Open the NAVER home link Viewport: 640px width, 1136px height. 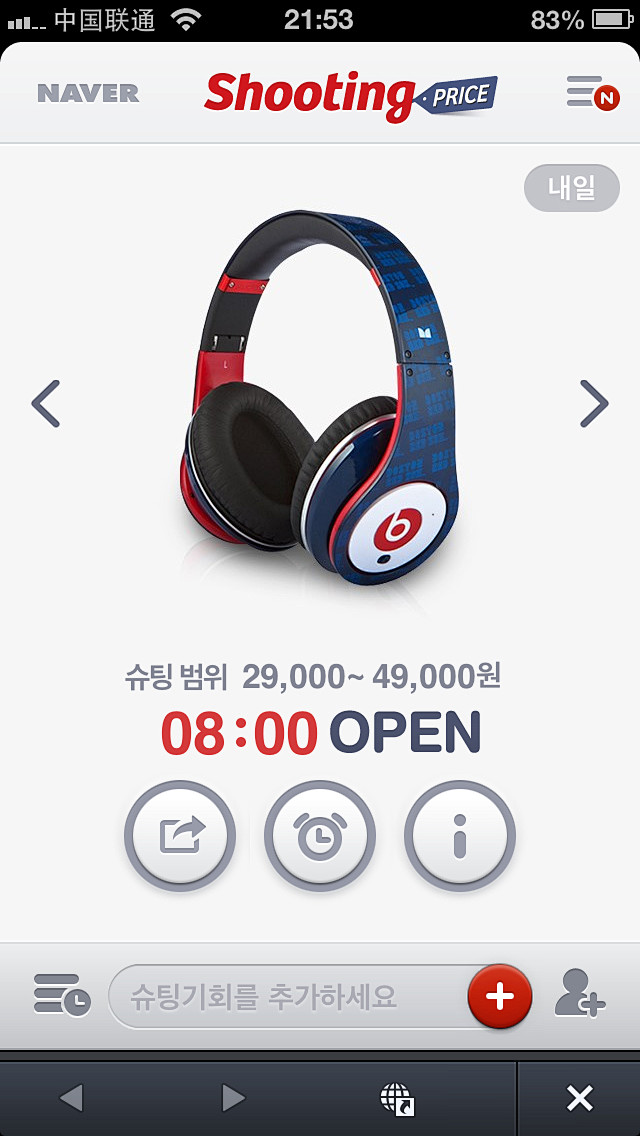click(x=88, y=93)
